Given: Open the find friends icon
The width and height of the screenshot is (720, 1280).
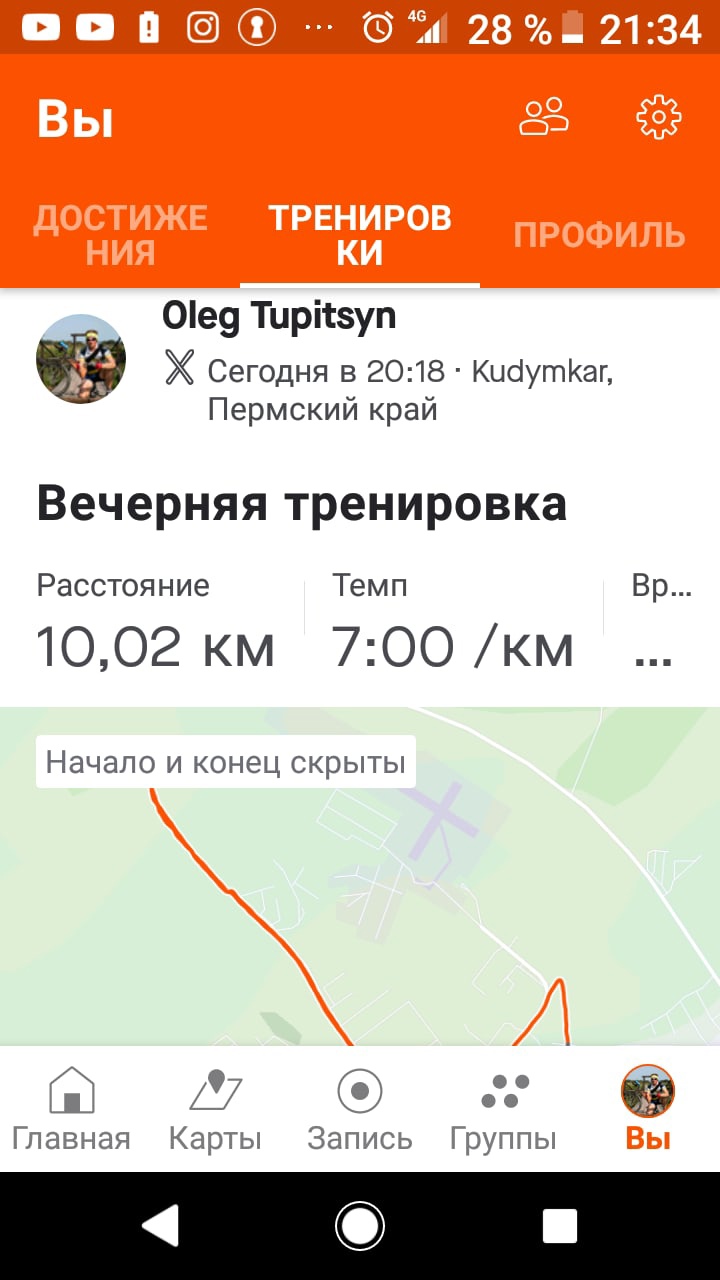Looking at the screenshot, I should point(544,117).
